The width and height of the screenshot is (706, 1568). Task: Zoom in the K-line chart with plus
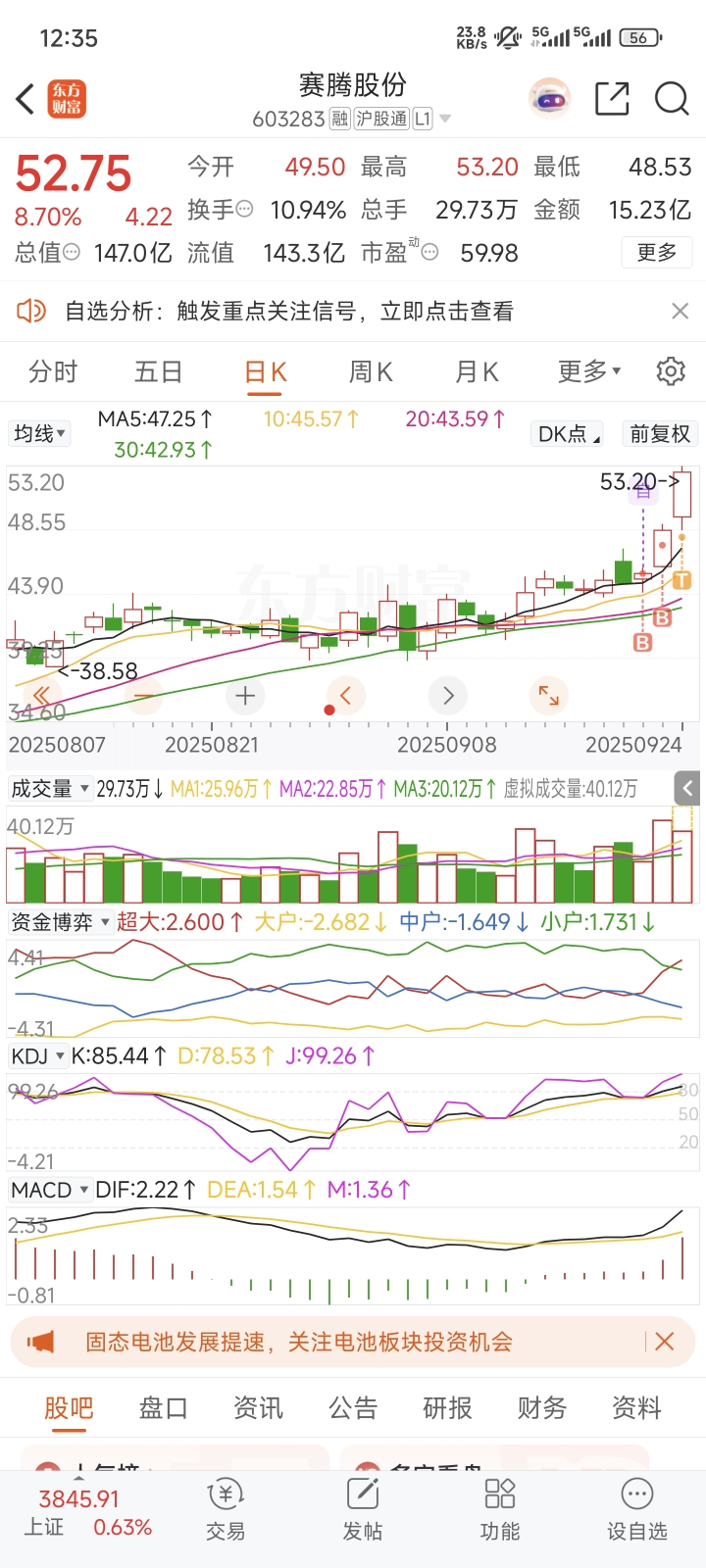pyautogui.click(x=245, y=696)
